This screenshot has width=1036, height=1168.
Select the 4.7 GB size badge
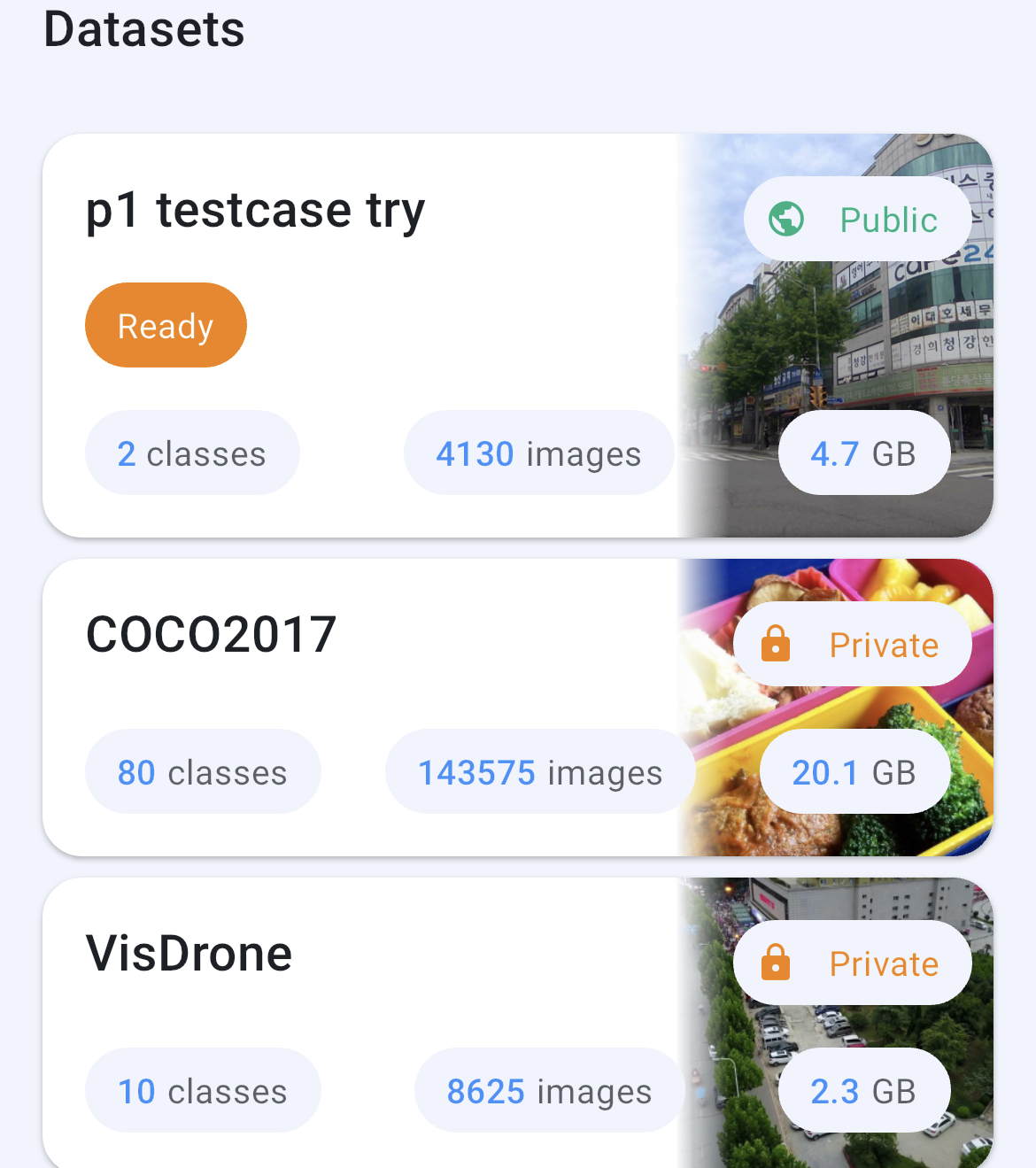[x=863, y=453]
